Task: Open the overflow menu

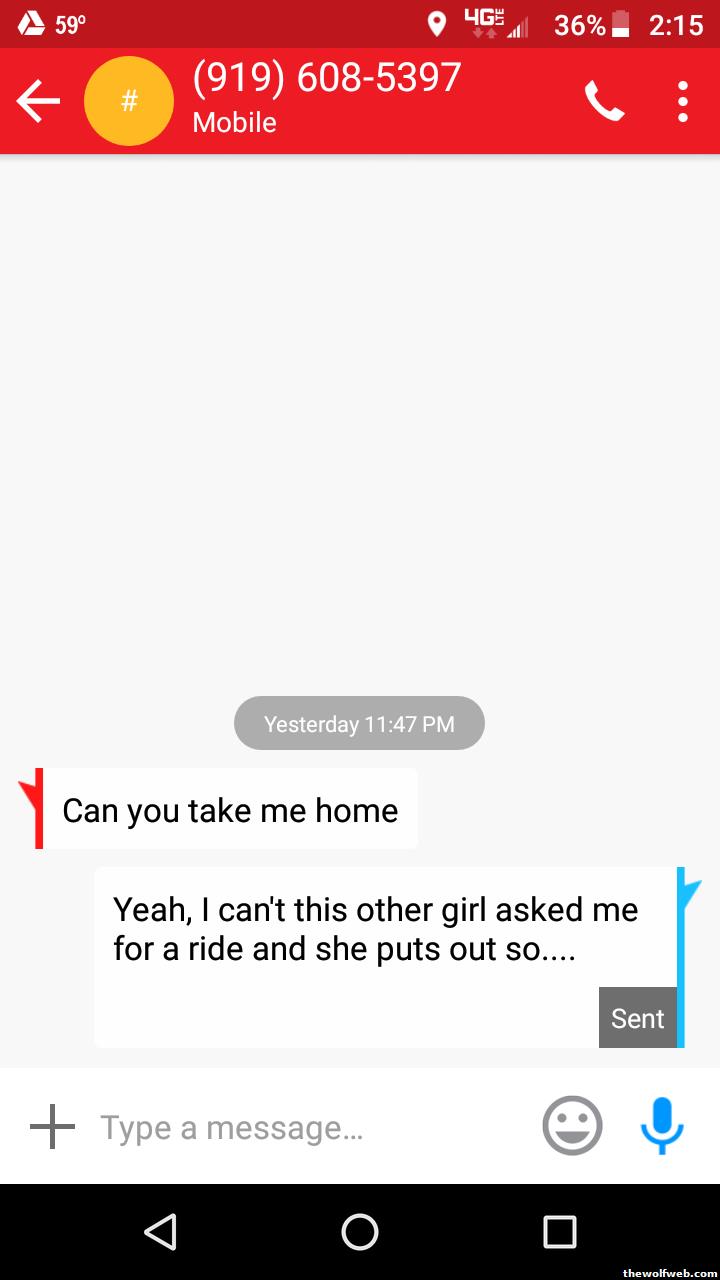Action: click(x=682, y=101)
